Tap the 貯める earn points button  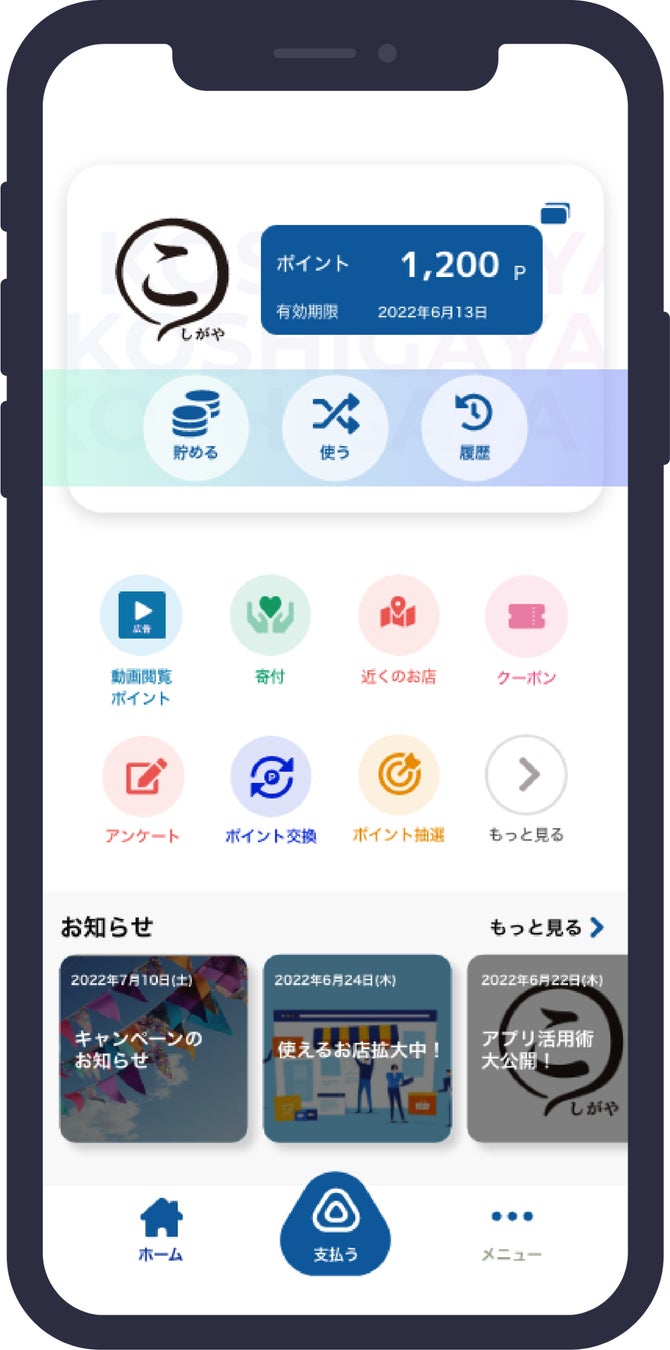[x=195, y=427]
